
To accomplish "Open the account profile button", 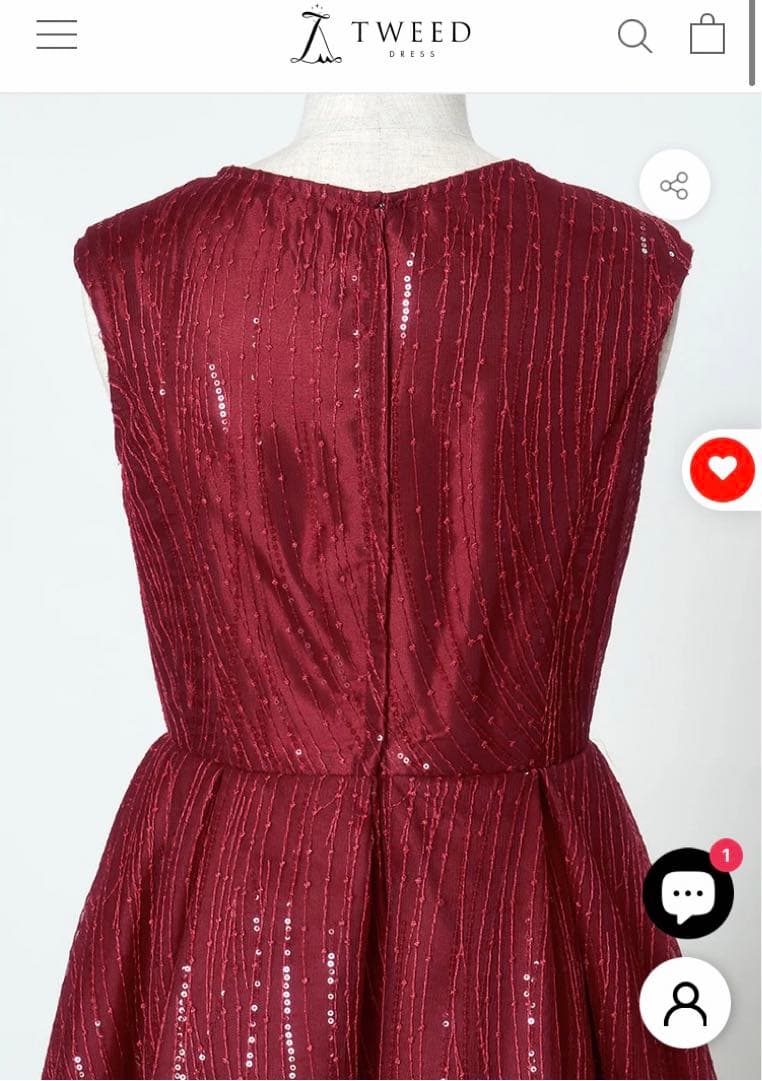I will [x=685, y=1003].
